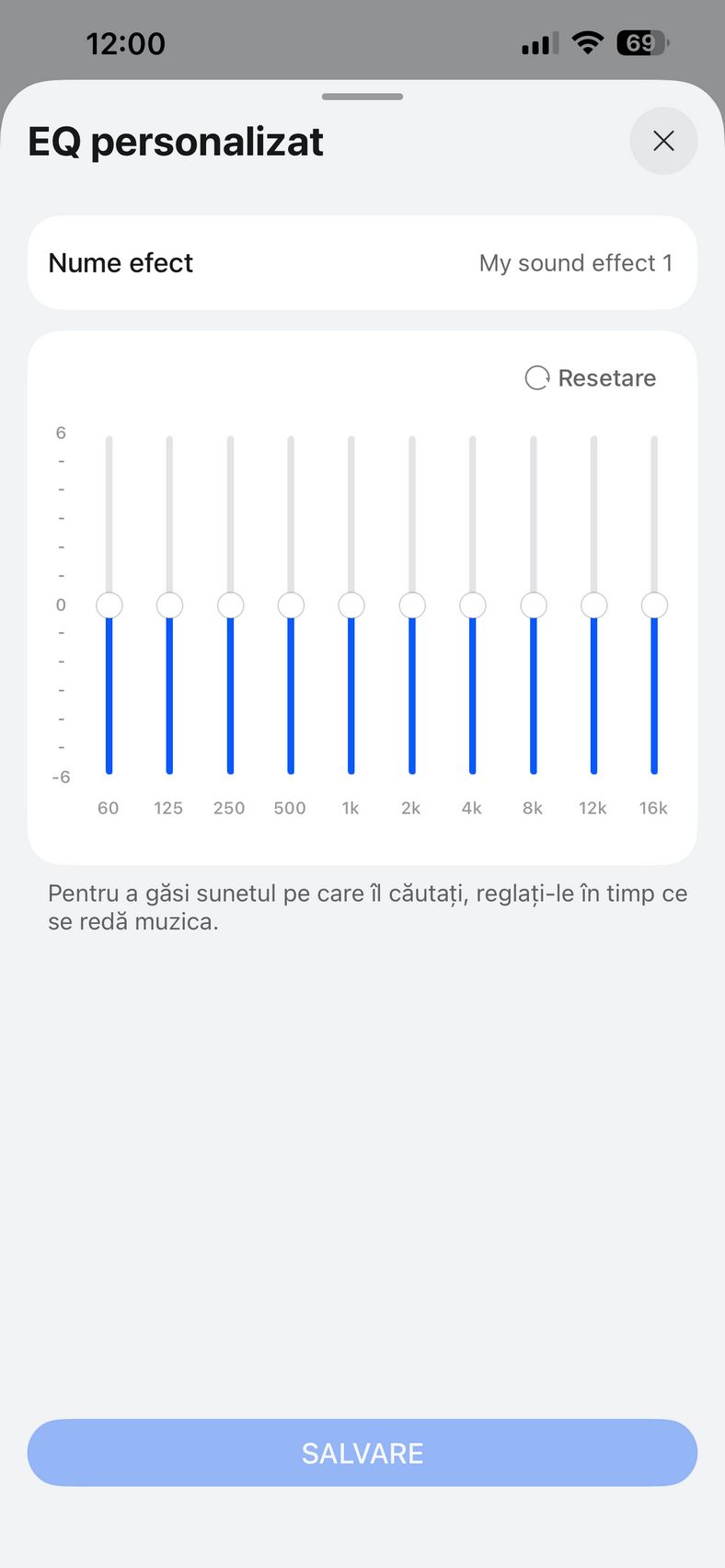The height and width of the screenshot is (1568, 725).
Task: Select the 8k band slider knob
Action: pyautogui.click(x=534, y=605)
